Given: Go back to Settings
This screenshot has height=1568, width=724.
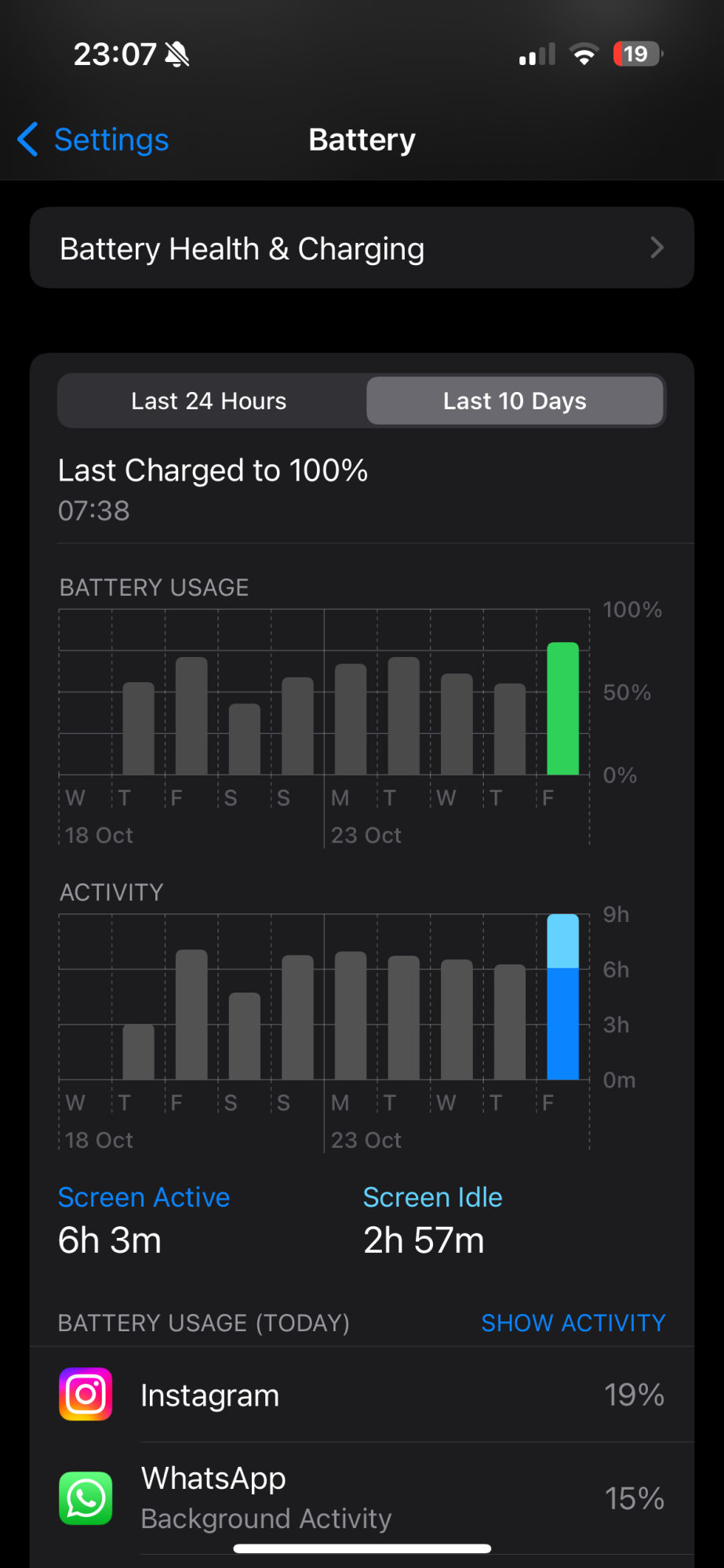Looking at the screenshot, I should tap(94, 140).
